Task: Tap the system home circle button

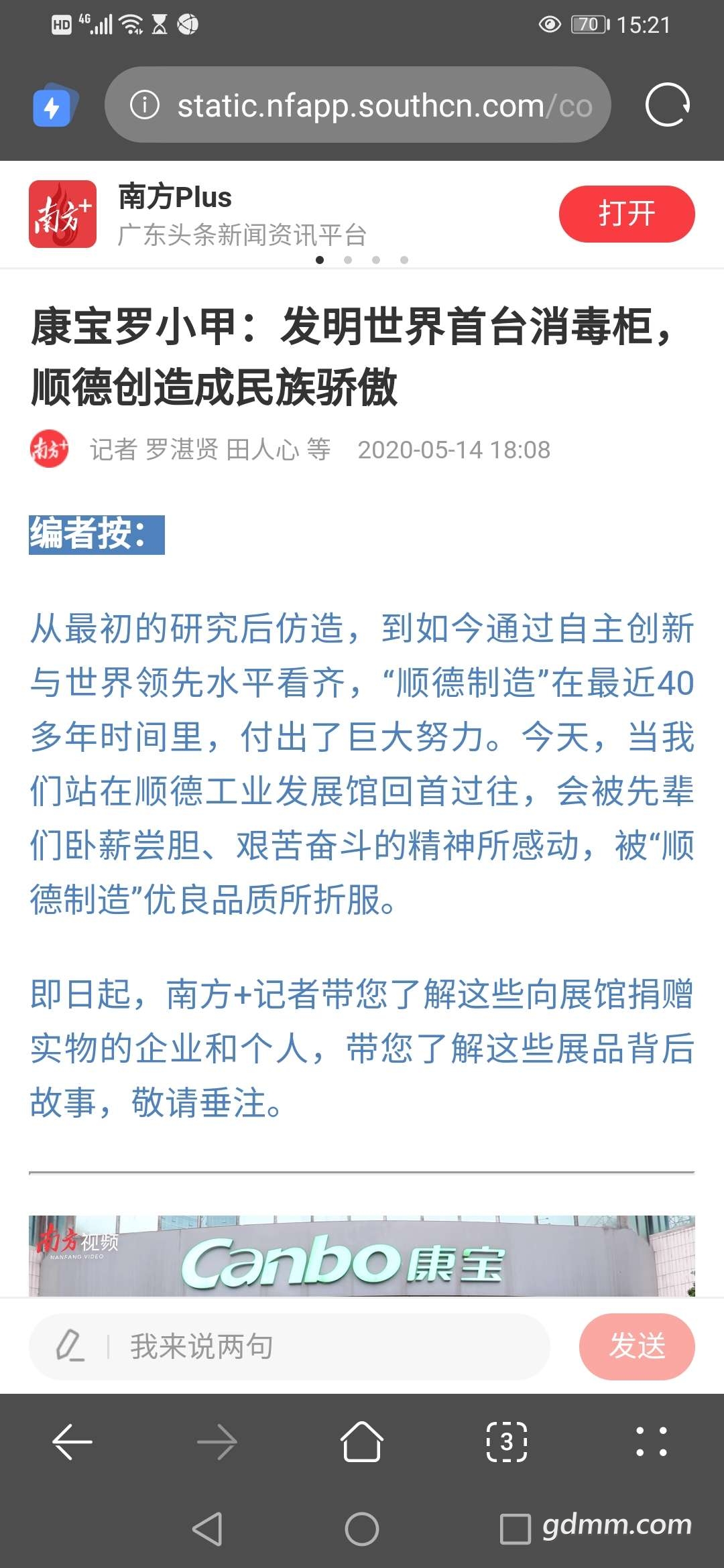Action: click(362, 1529)
